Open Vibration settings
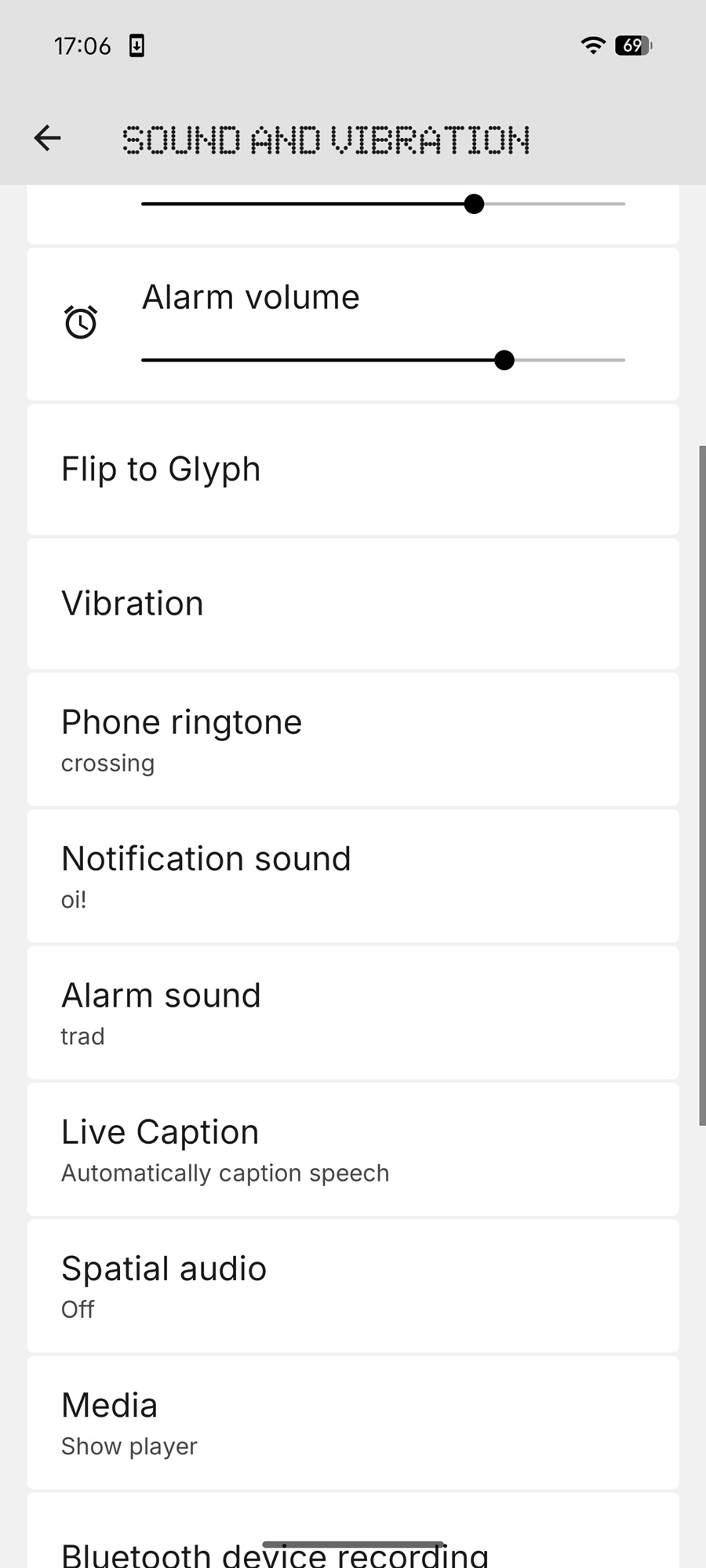 [x=352, y=604]
